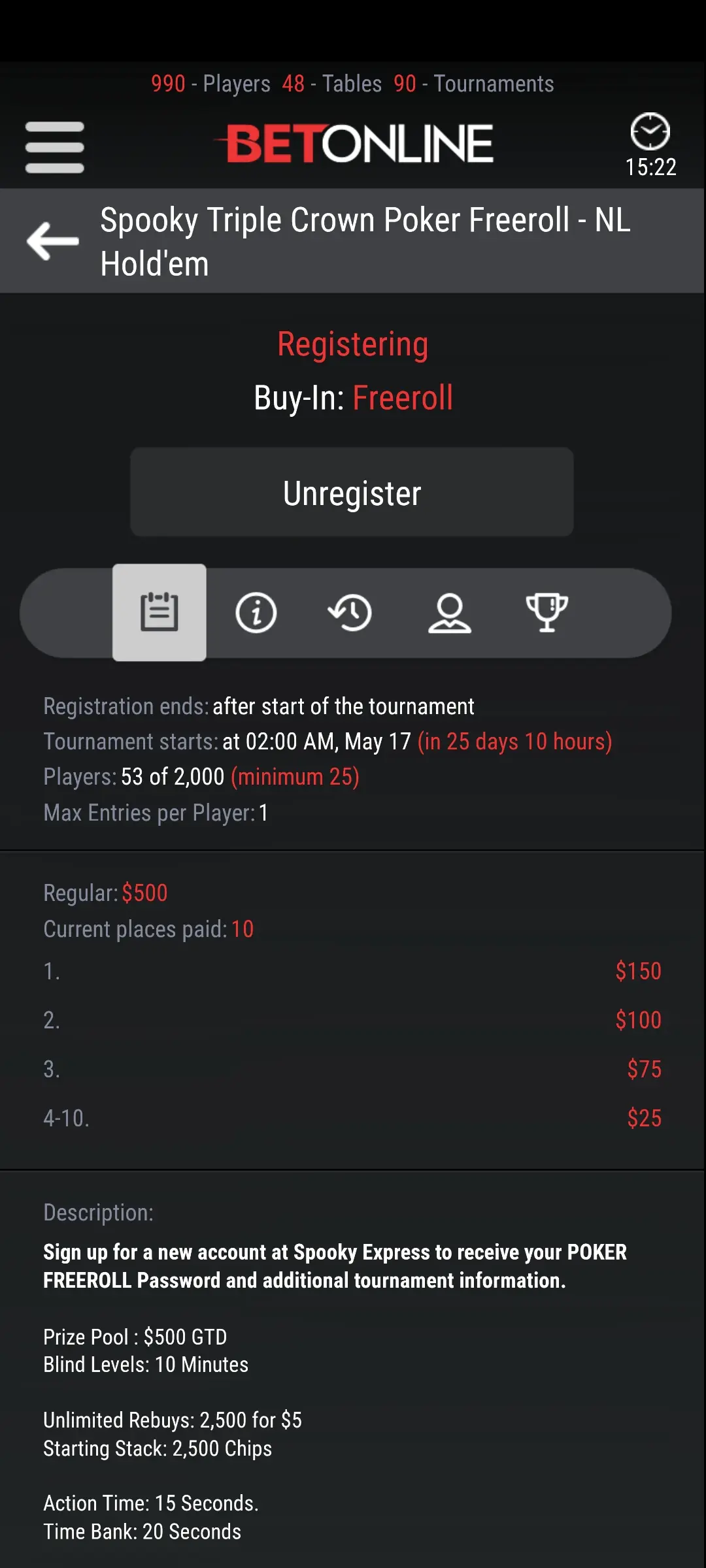706x1568 pixels.
Task: Select the notepad summary tab
Action: [160, 613]
